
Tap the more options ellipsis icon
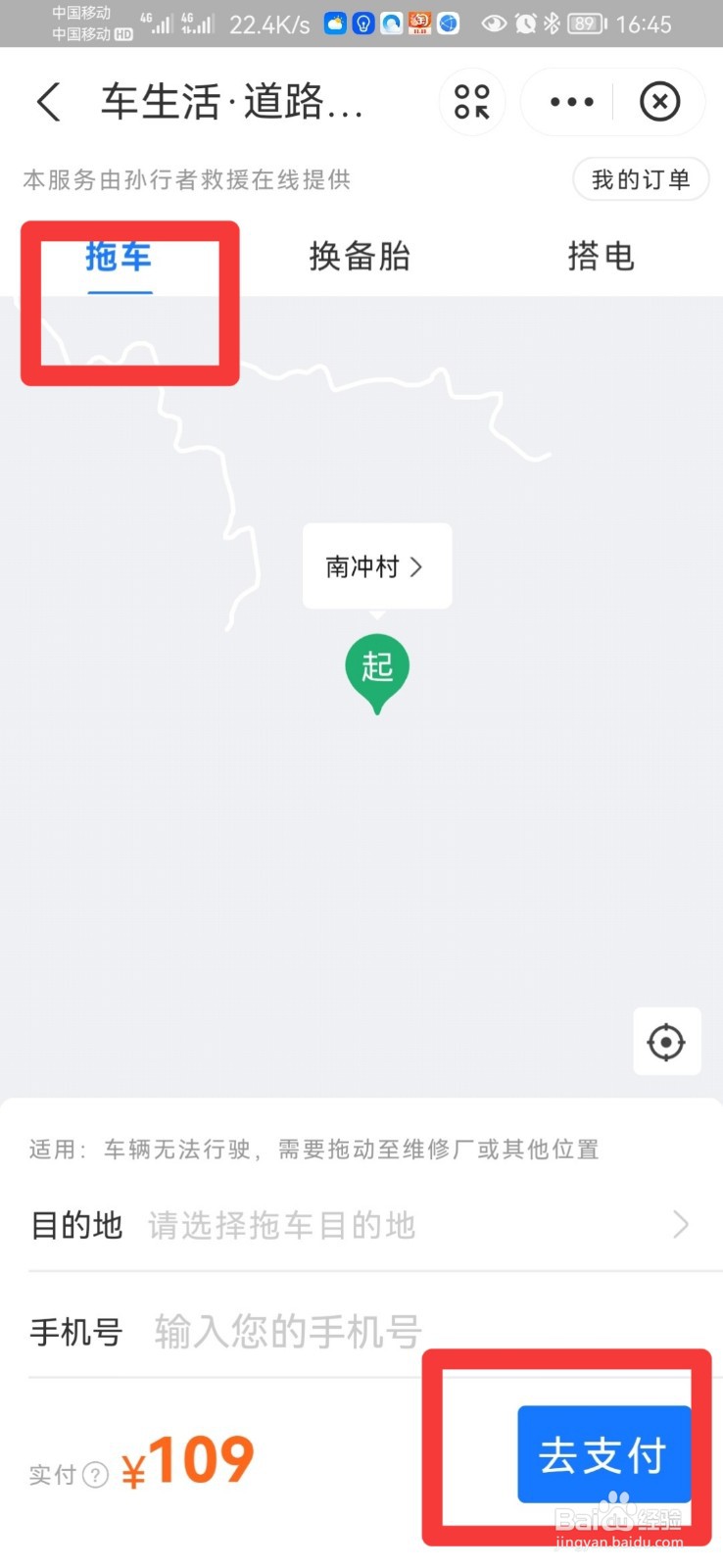(569, 101)
